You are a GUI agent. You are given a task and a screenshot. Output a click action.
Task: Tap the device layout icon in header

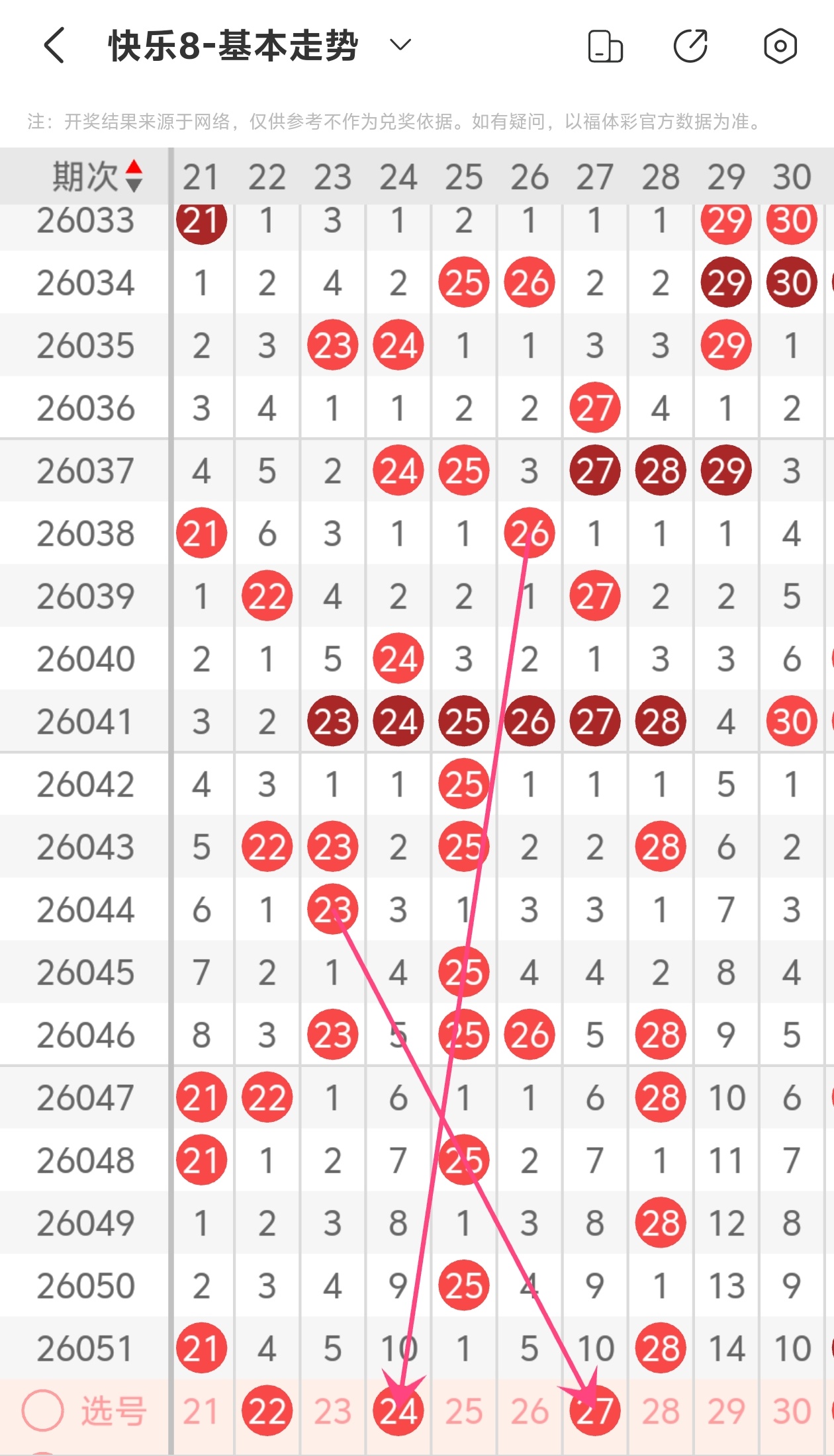tap(605, 46)
